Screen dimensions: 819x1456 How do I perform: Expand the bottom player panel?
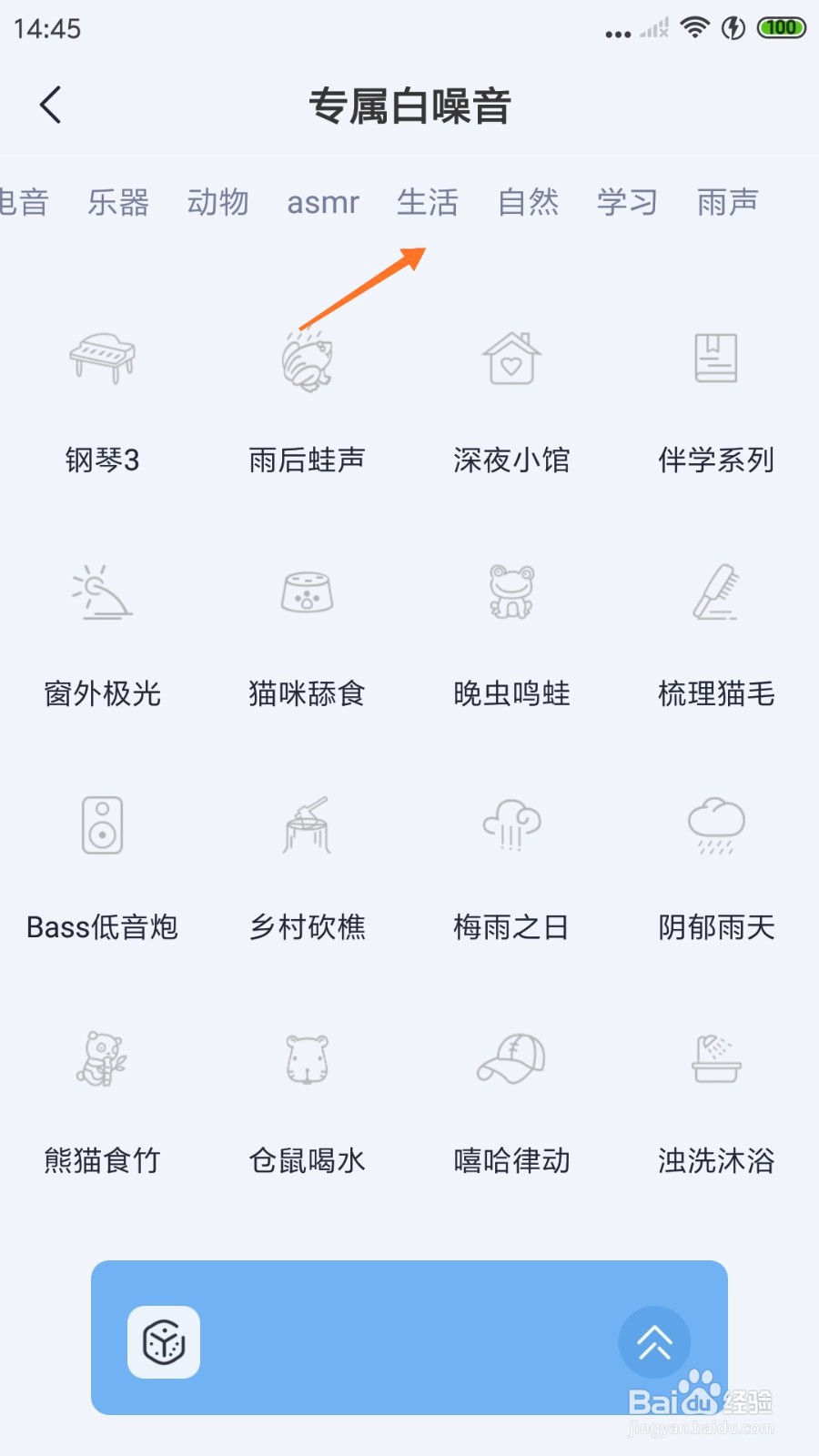[654, 1342]
